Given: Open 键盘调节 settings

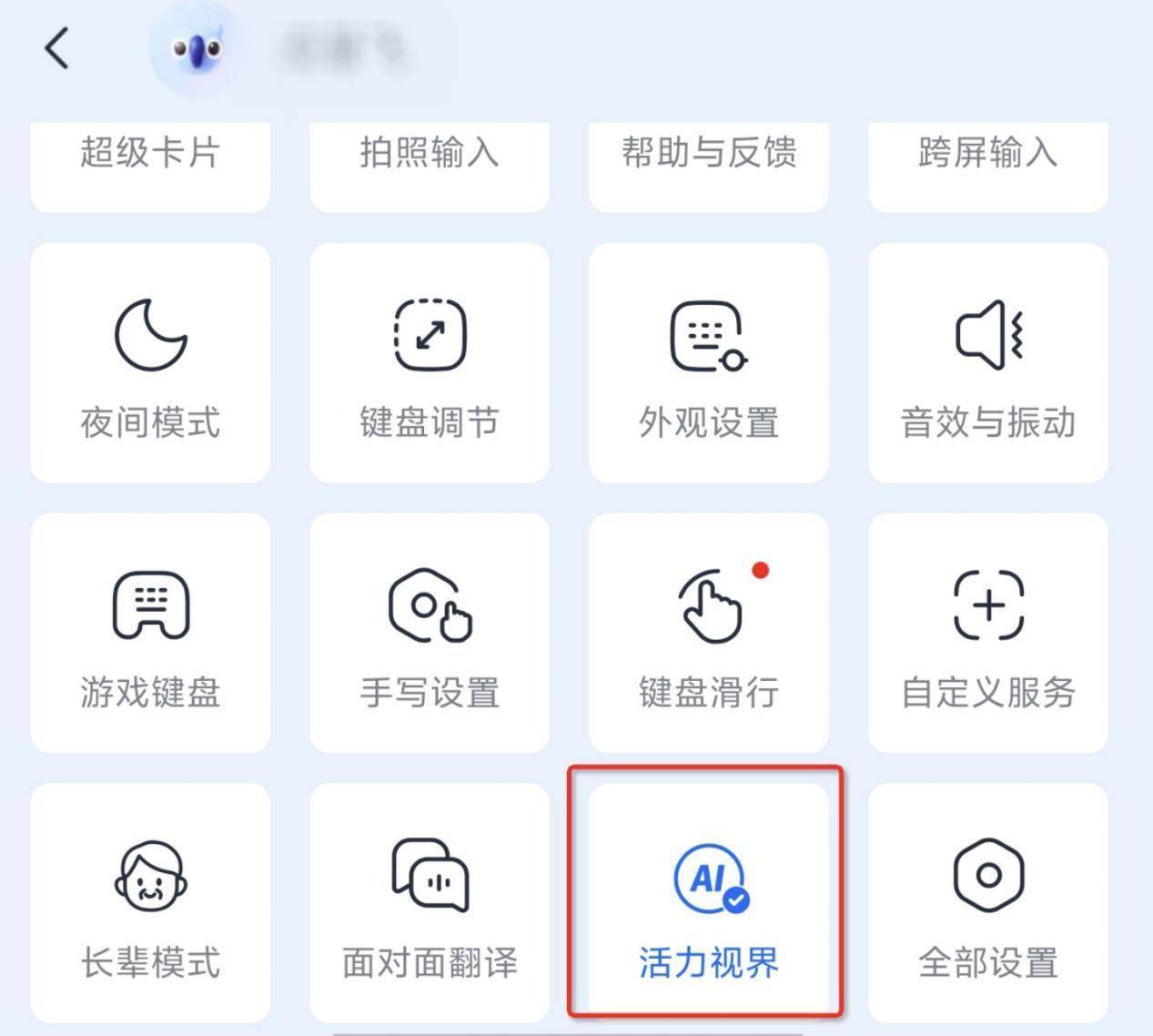Looking at the screenshot, I should (430, 363).
